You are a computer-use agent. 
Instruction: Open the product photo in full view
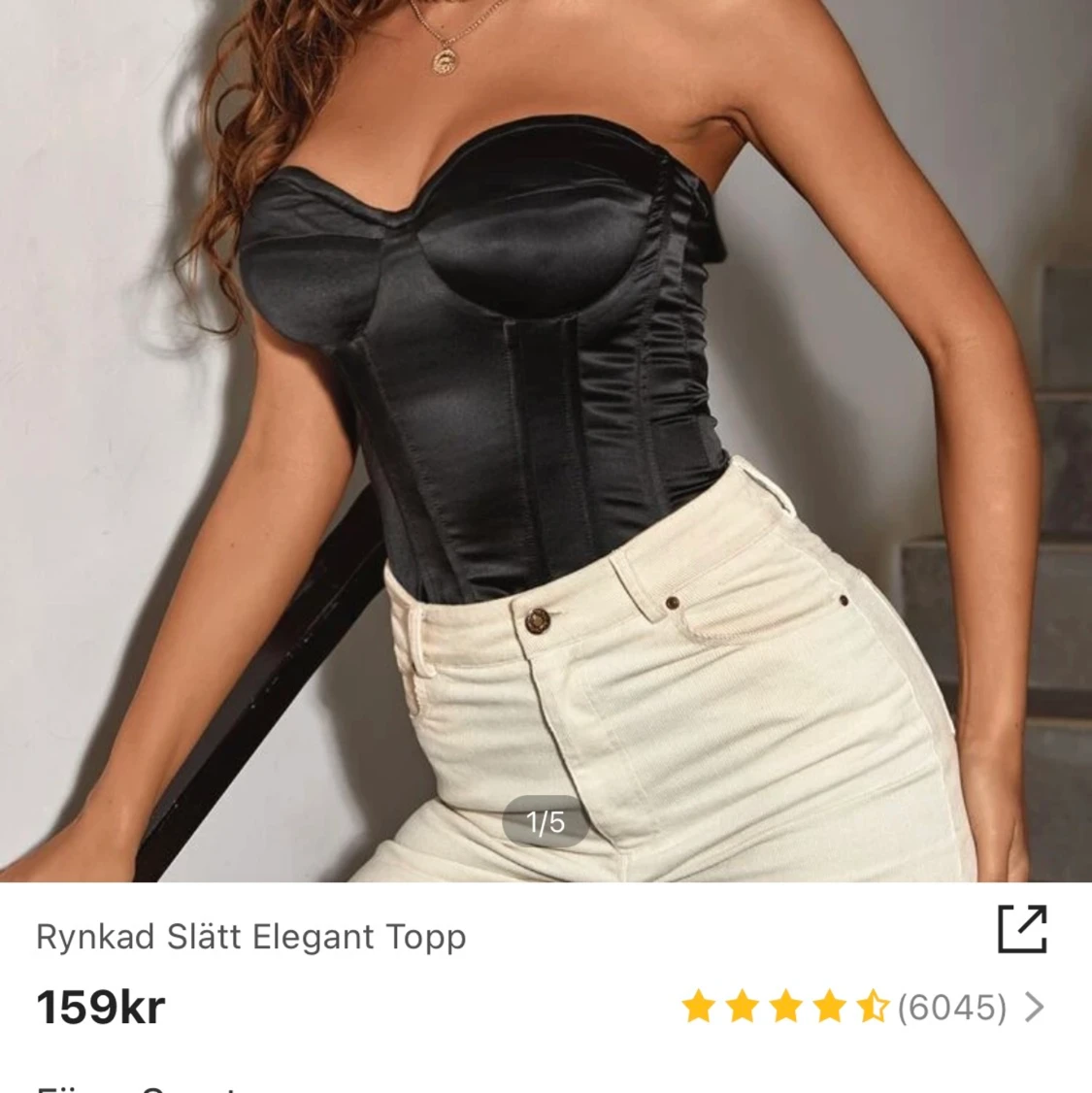coord(546,437)
